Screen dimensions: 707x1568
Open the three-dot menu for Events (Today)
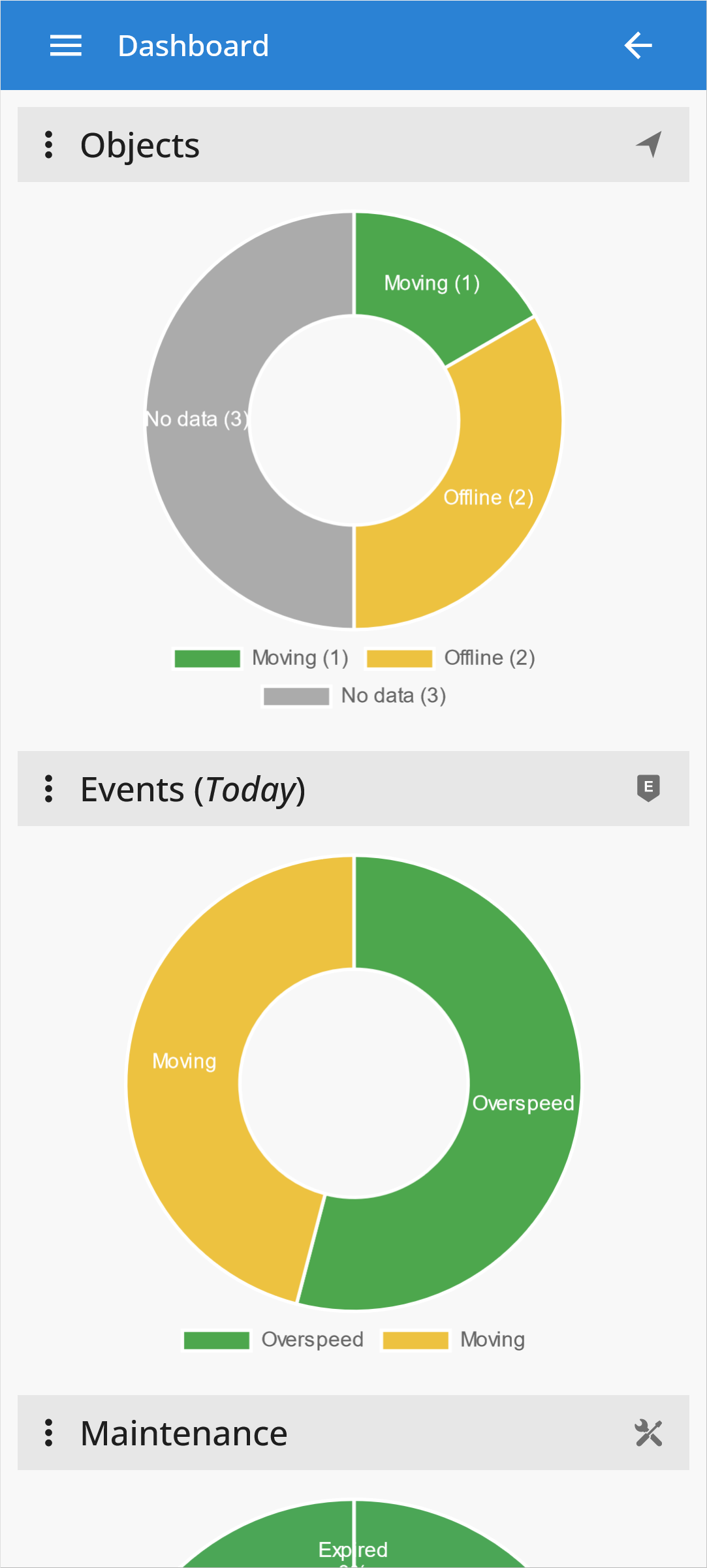pos(48,788)
